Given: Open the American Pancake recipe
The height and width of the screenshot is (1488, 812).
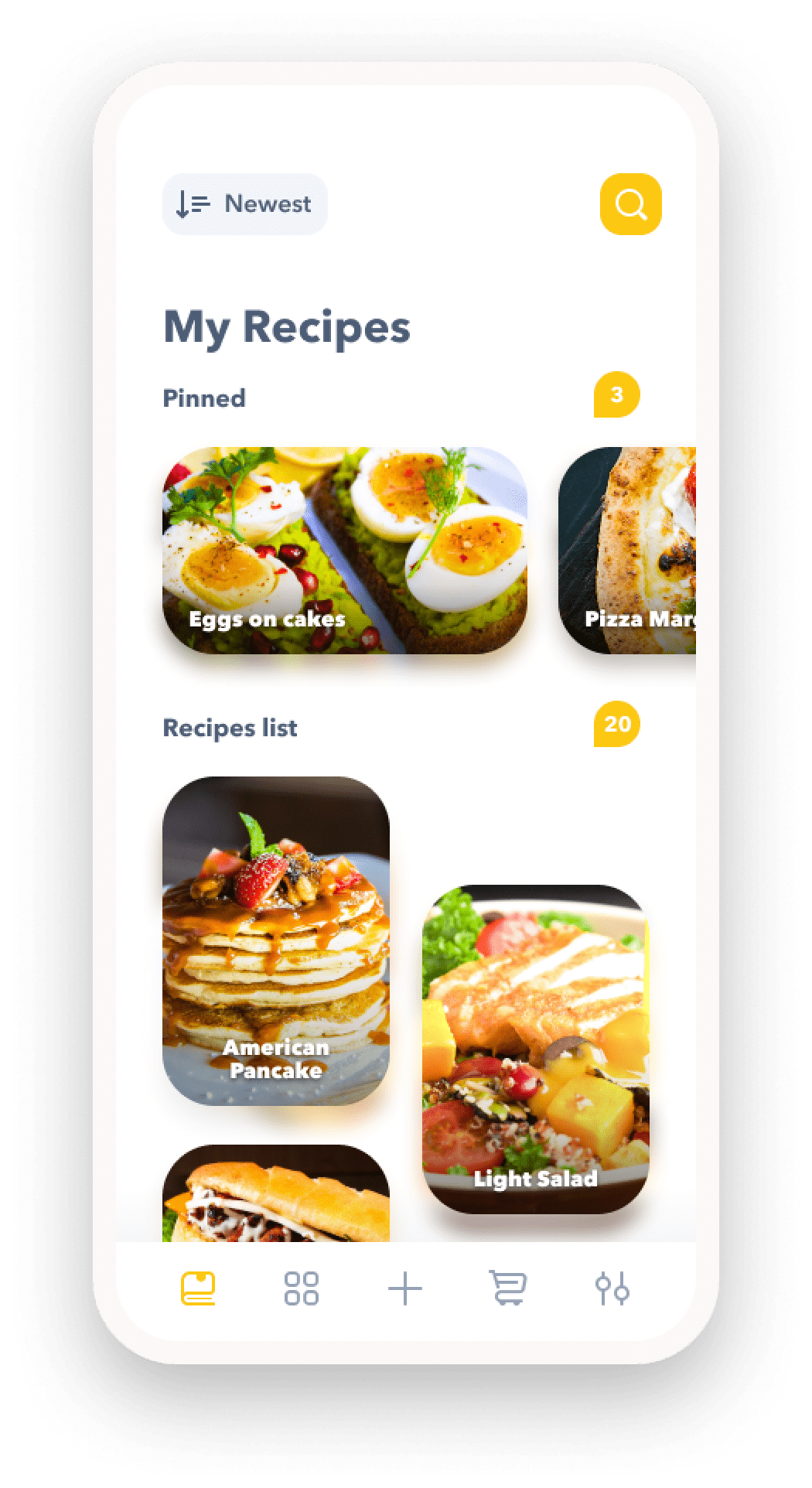Looking at the screenshot, I should (x=275, y=940).
